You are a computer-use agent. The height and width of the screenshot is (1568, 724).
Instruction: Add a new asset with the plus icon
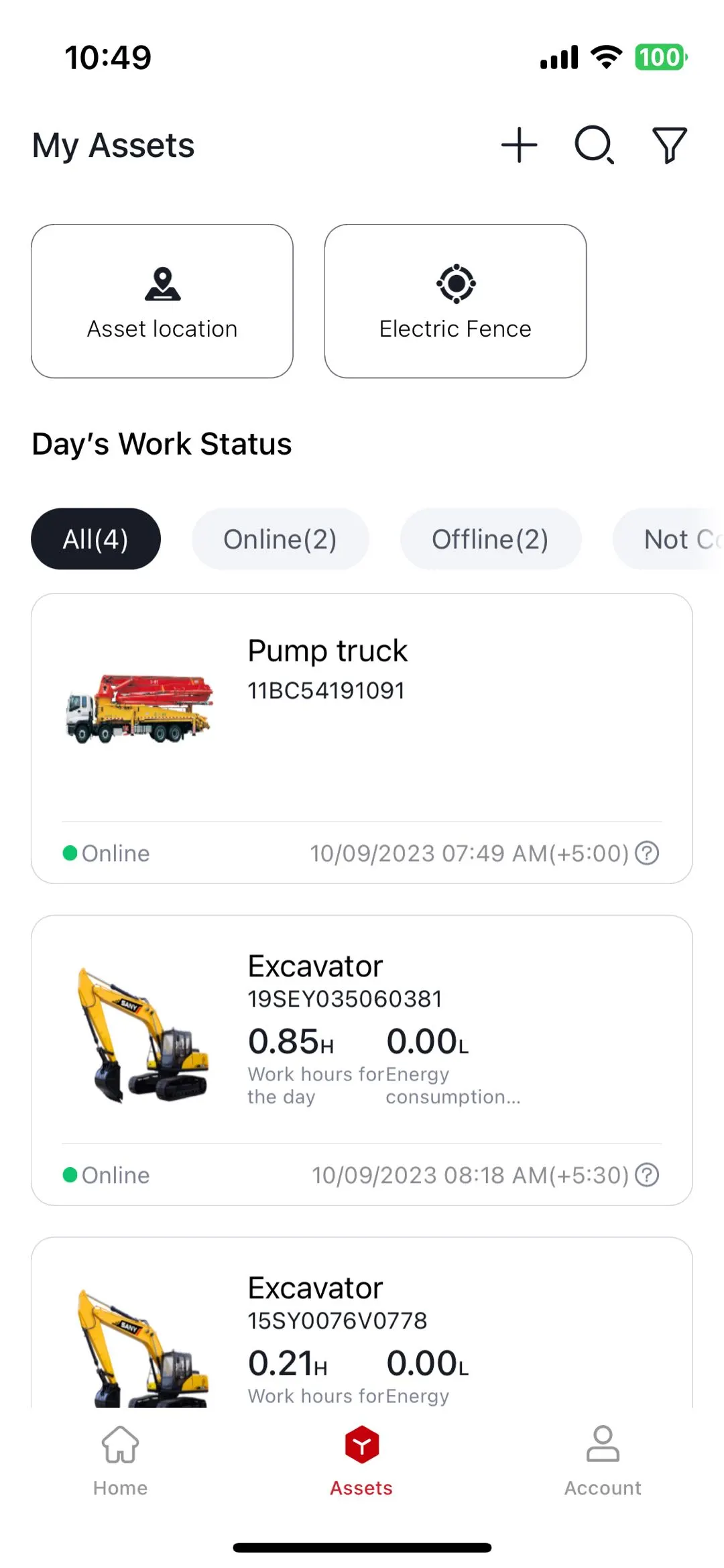coord(520,145)
